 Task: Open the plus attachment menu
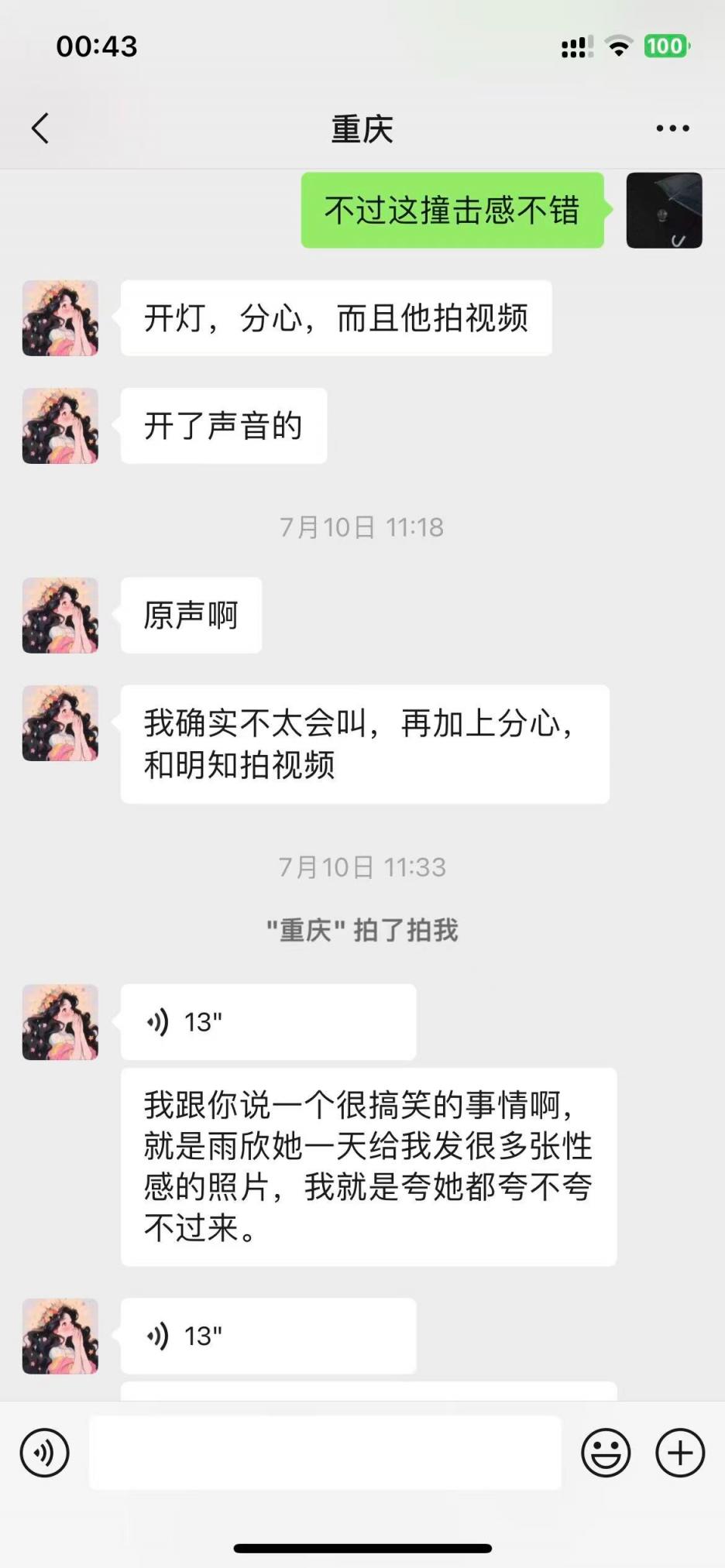[680, 1453]
